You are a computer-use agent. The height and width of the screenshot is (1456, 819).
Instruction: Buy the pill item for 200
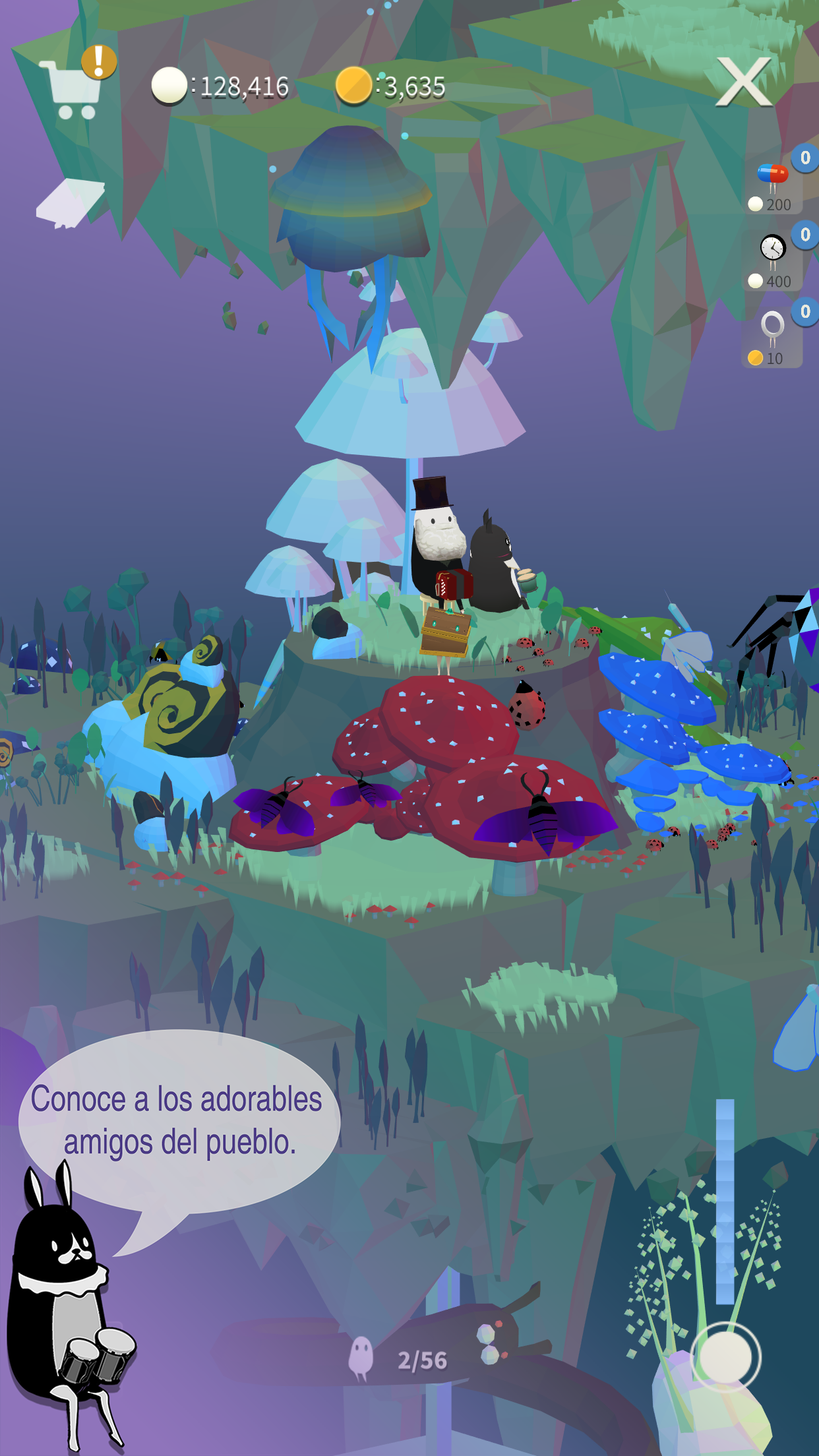pos(772,185)
